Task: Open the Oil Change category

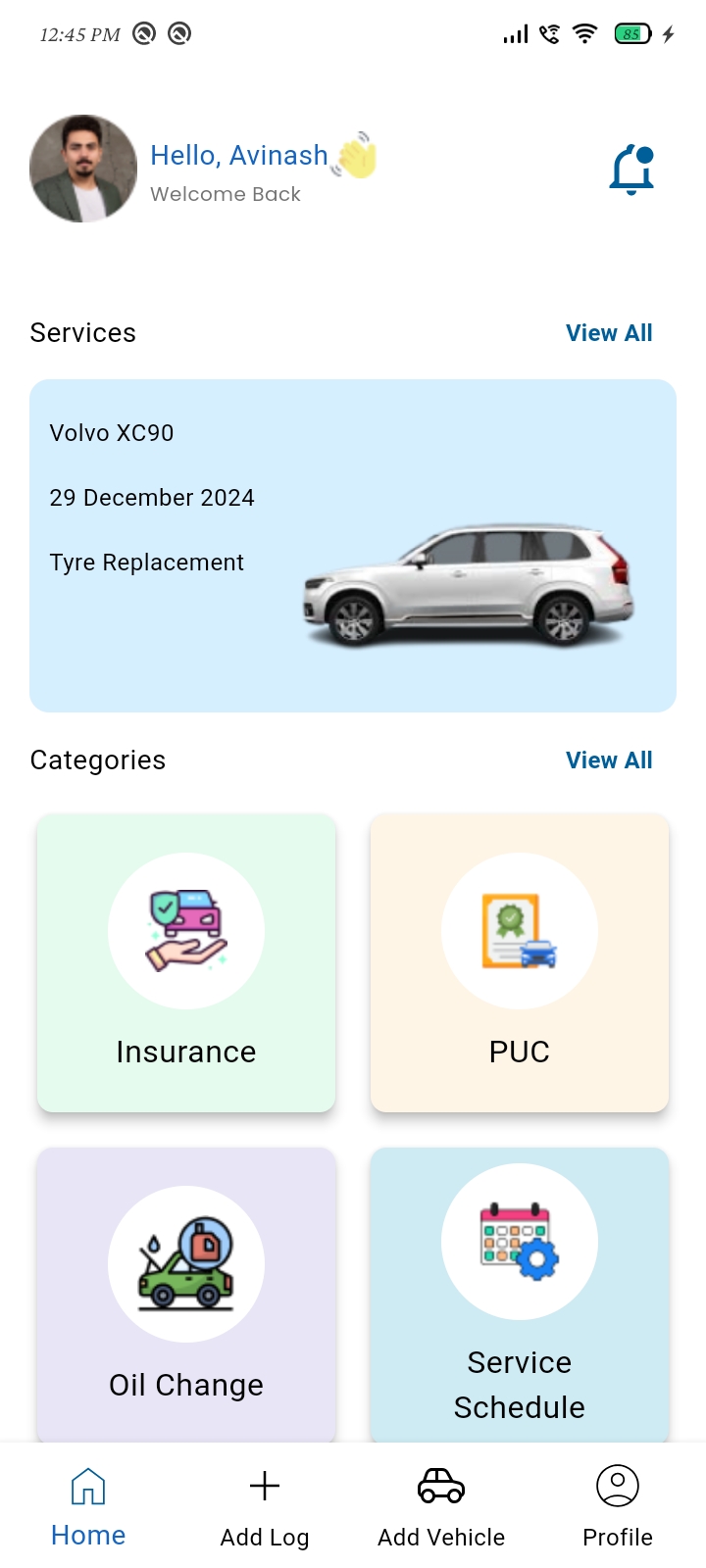Action: (186, 1295)
